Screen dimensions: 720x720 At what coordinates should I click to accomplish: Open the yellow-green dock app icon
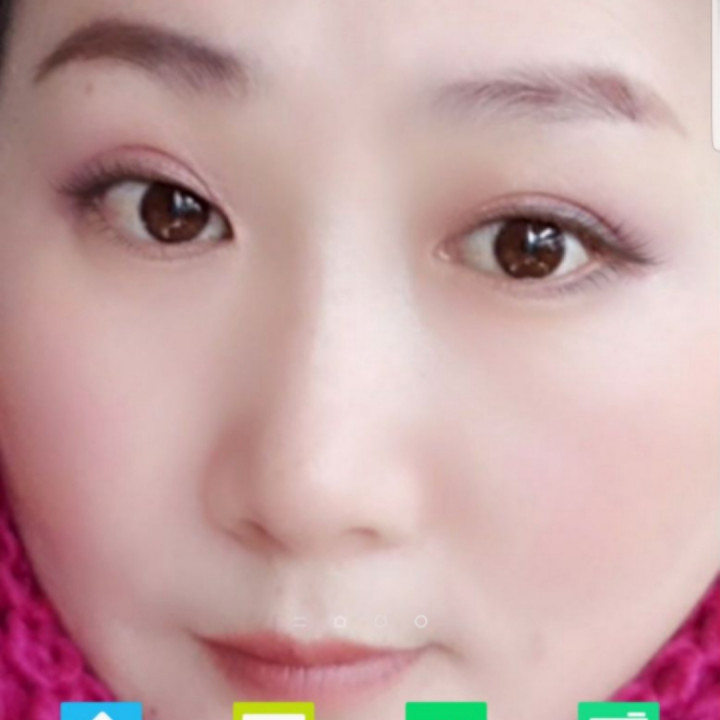coord(274,711)
